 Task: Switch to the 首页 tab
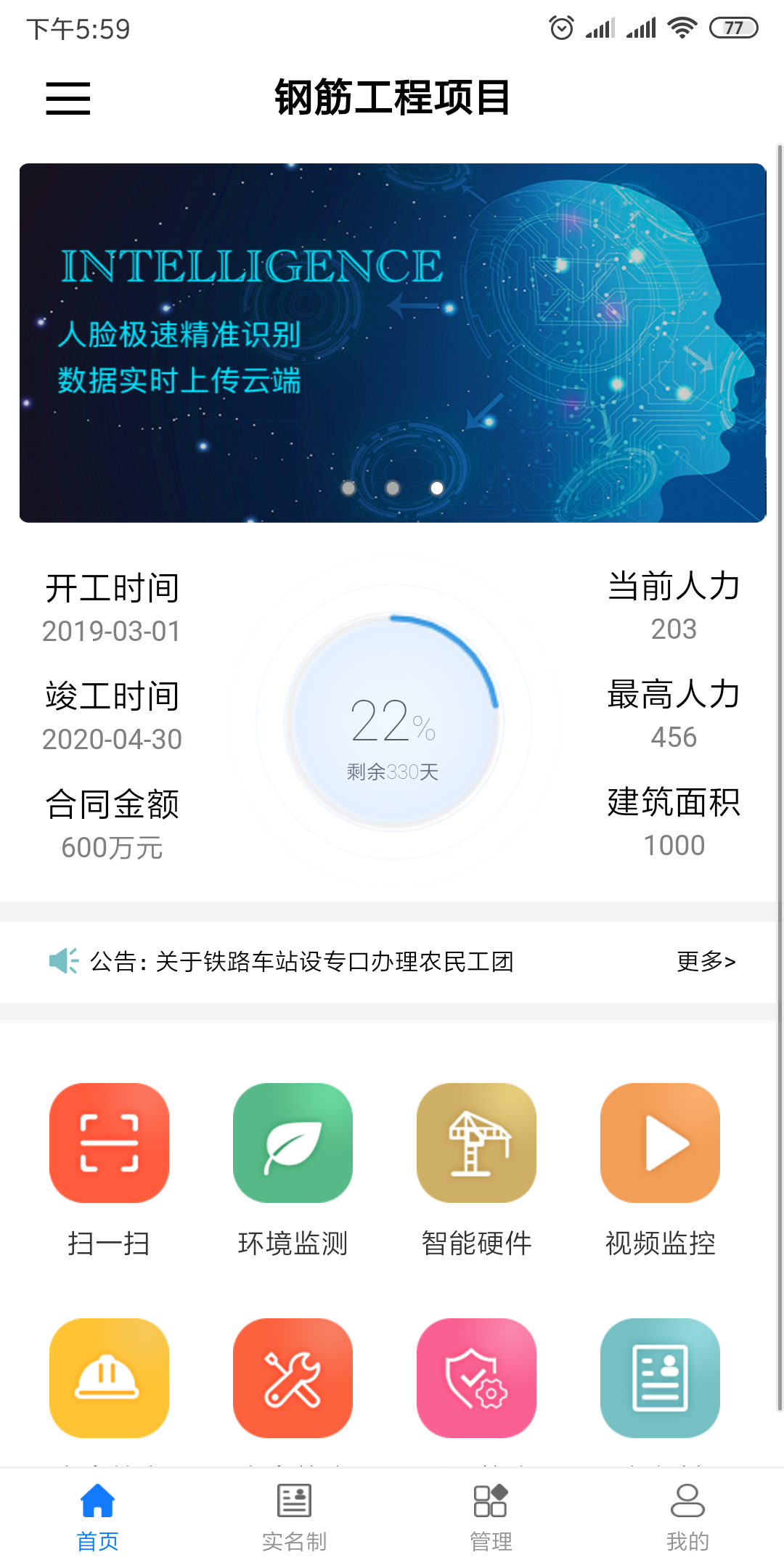tap(98, 1517)
